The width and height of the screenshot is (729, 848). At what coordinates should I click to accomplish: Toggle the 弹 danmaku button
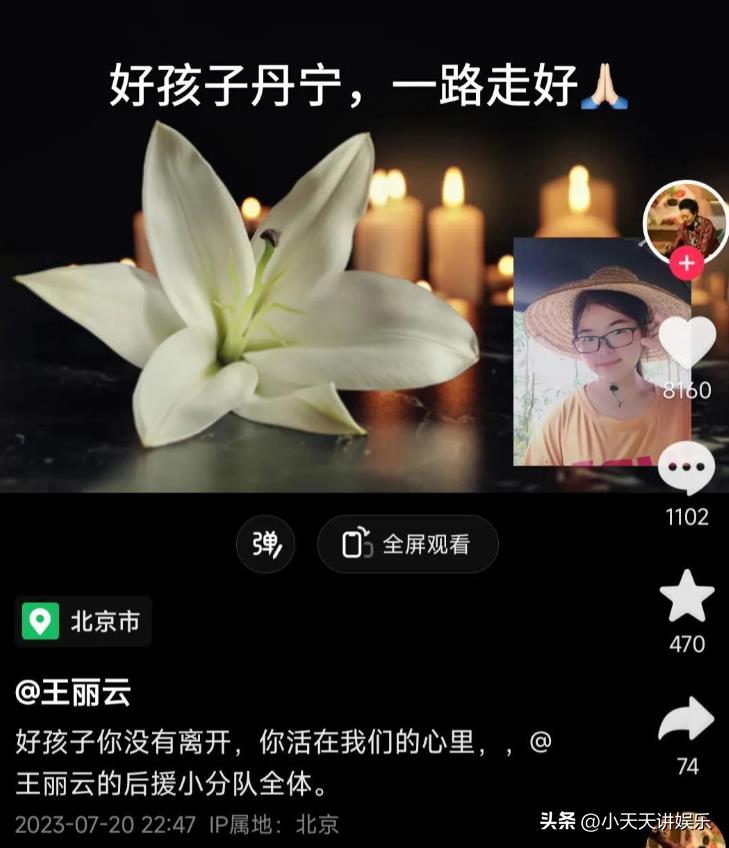point(266,544)
